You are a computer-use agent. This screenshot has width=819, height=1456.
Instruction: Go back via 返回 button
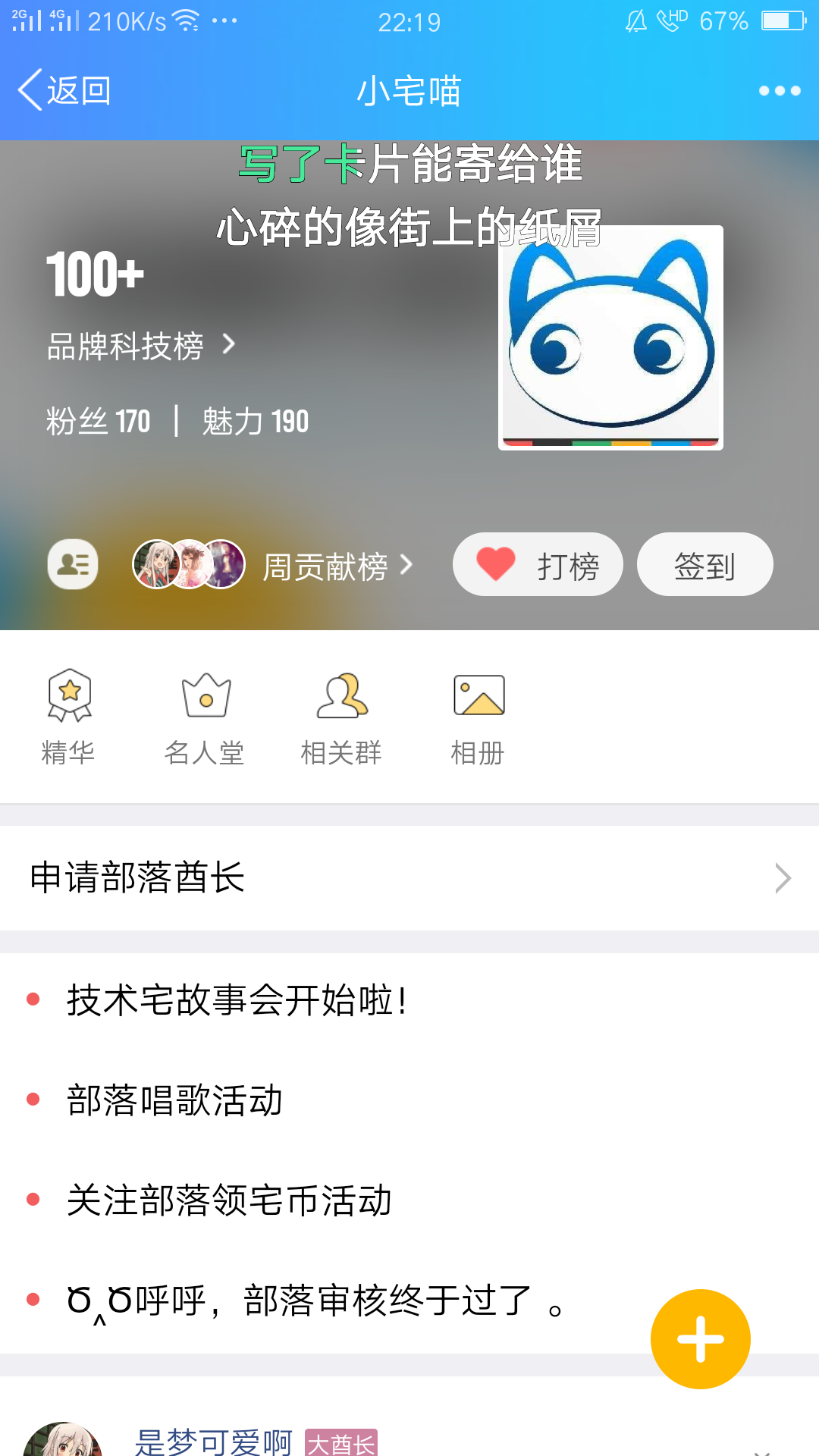65,91
